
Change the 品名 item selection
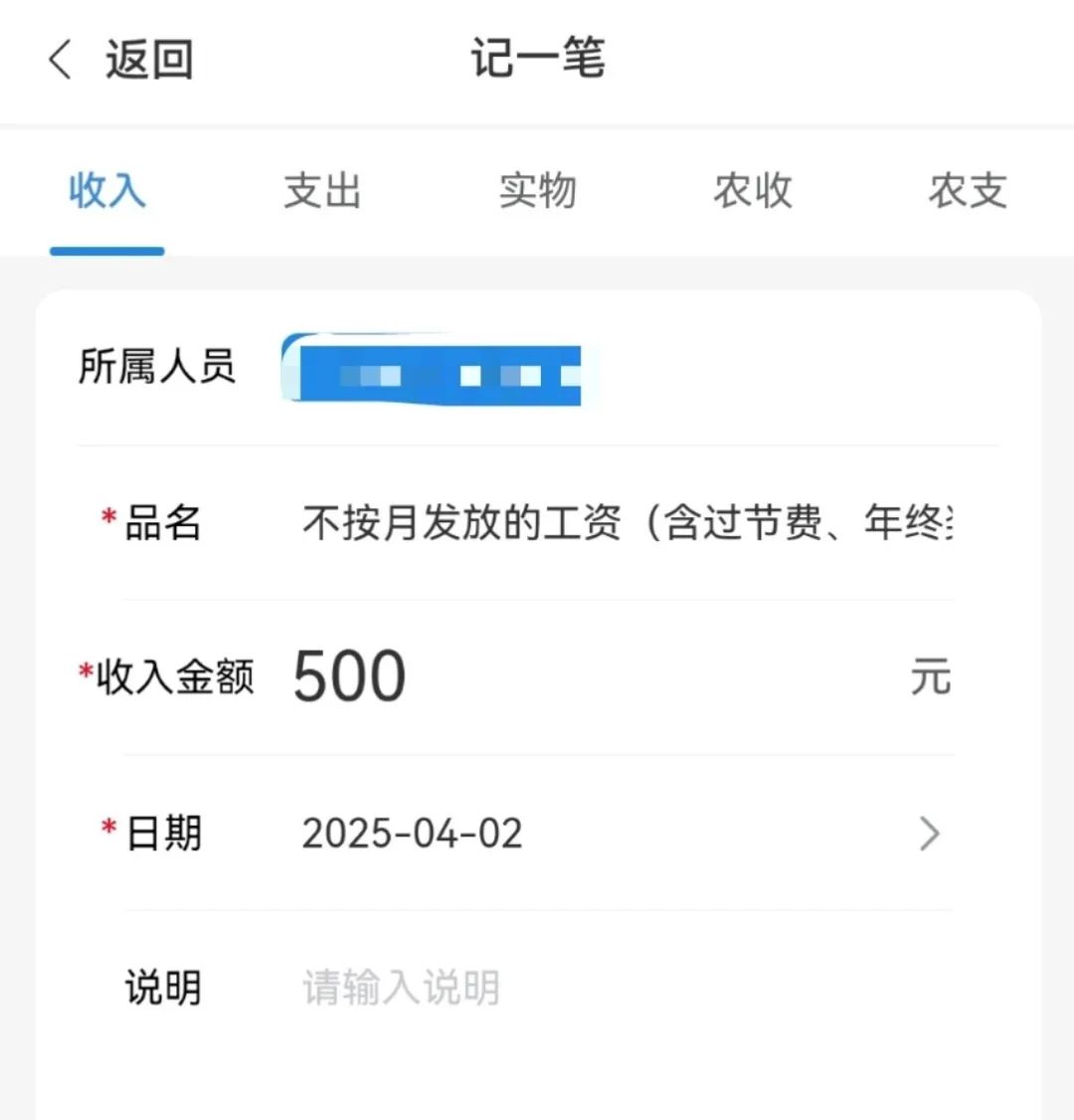coord(626,523)
